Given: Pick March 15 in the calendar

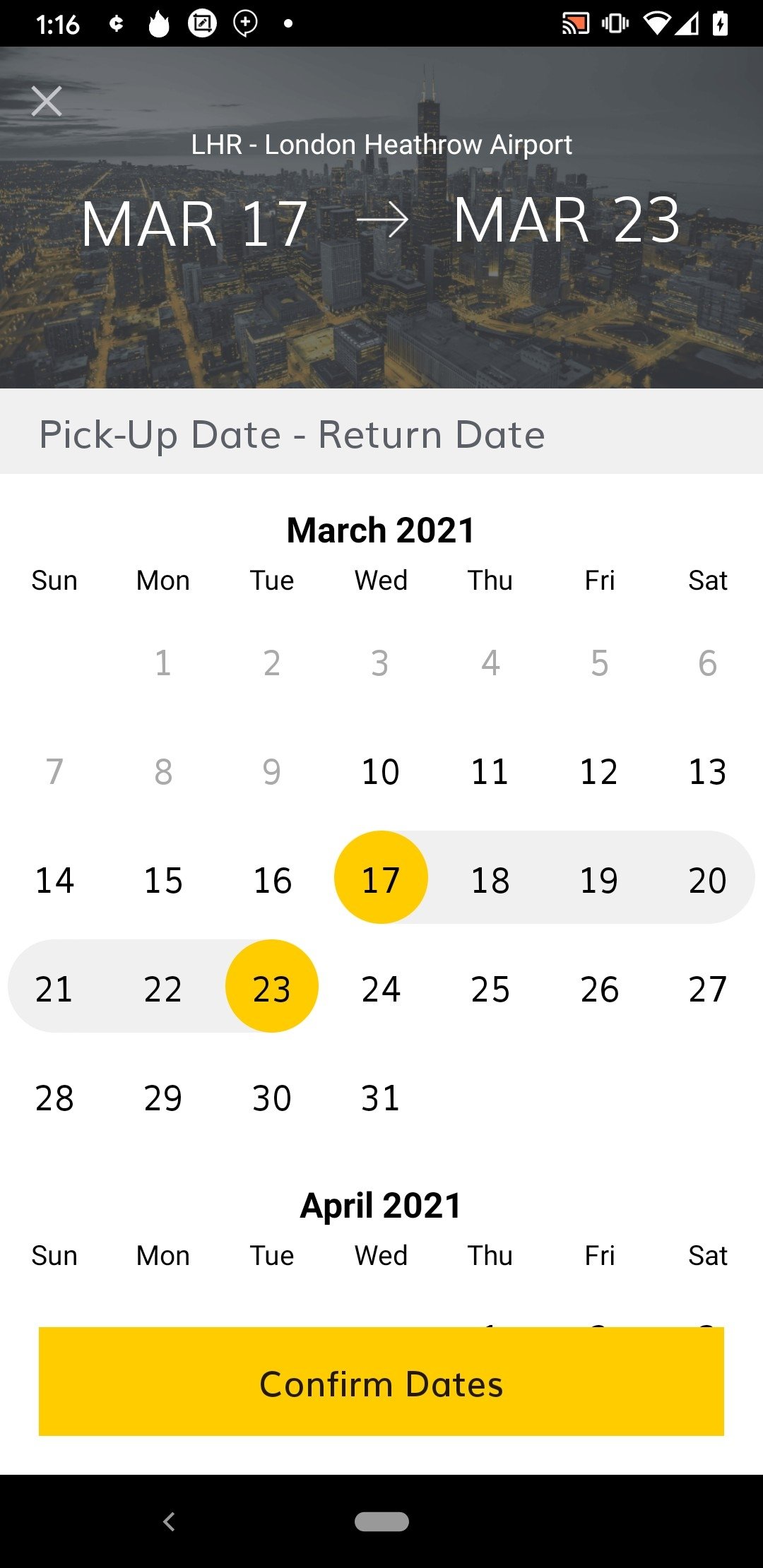Looking at the screenshot, I should tap(163, 880).
